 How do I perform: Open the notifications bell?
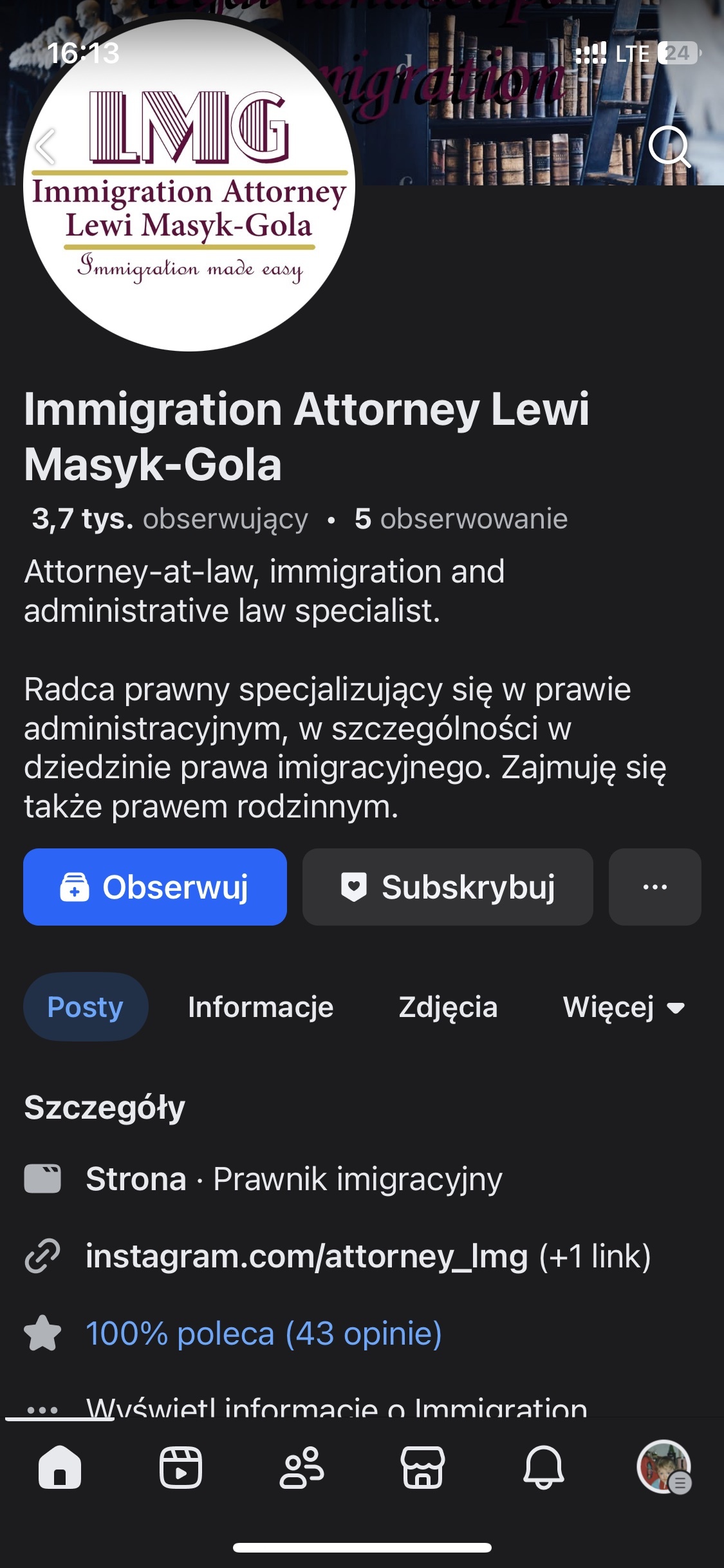tap(543, 1468)
